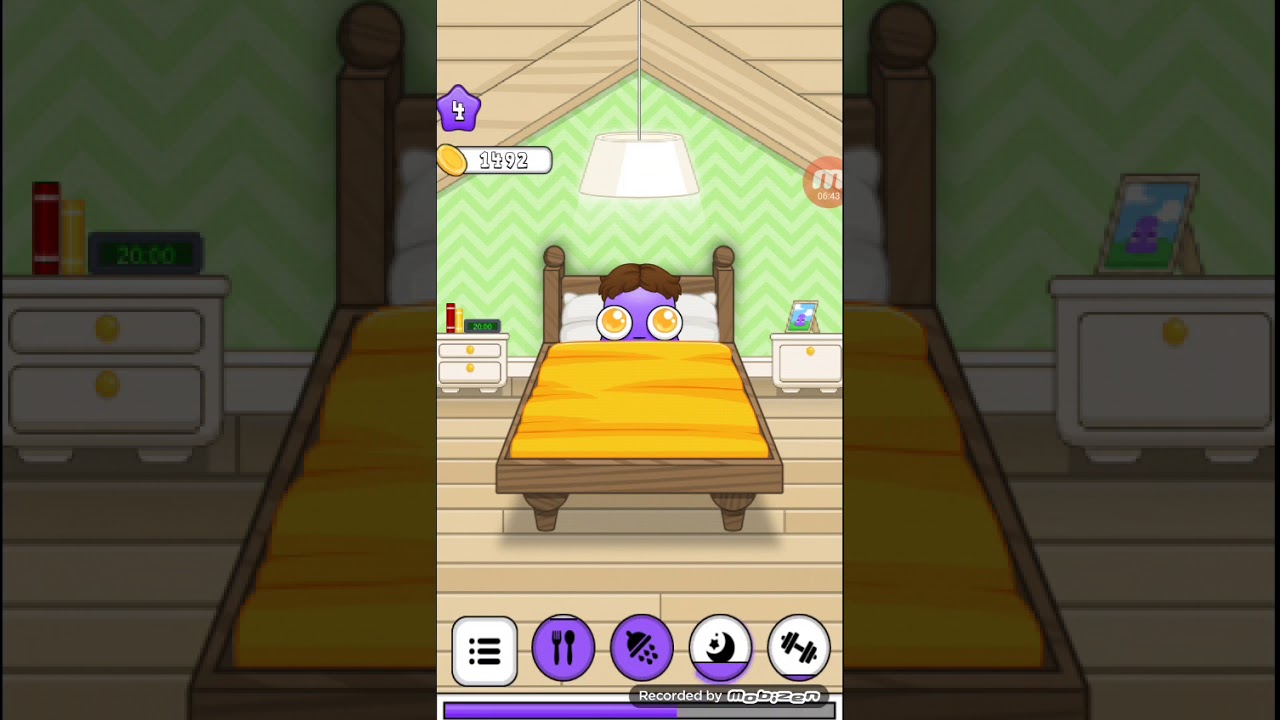1280x720 pixels.
Task: Open the shower wash button
Action: point(641,648)
